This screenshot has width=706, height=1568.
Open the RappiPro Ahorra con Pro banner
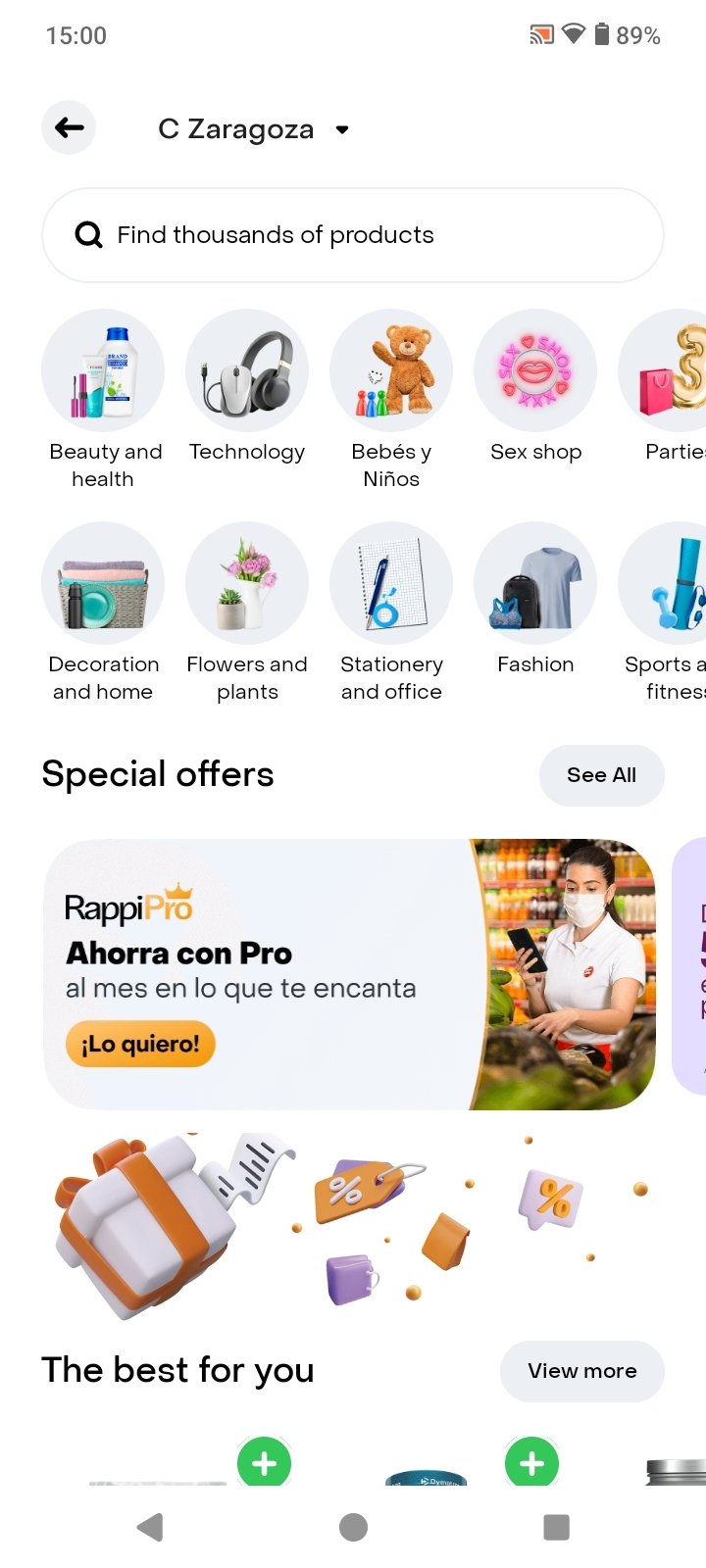350,974
